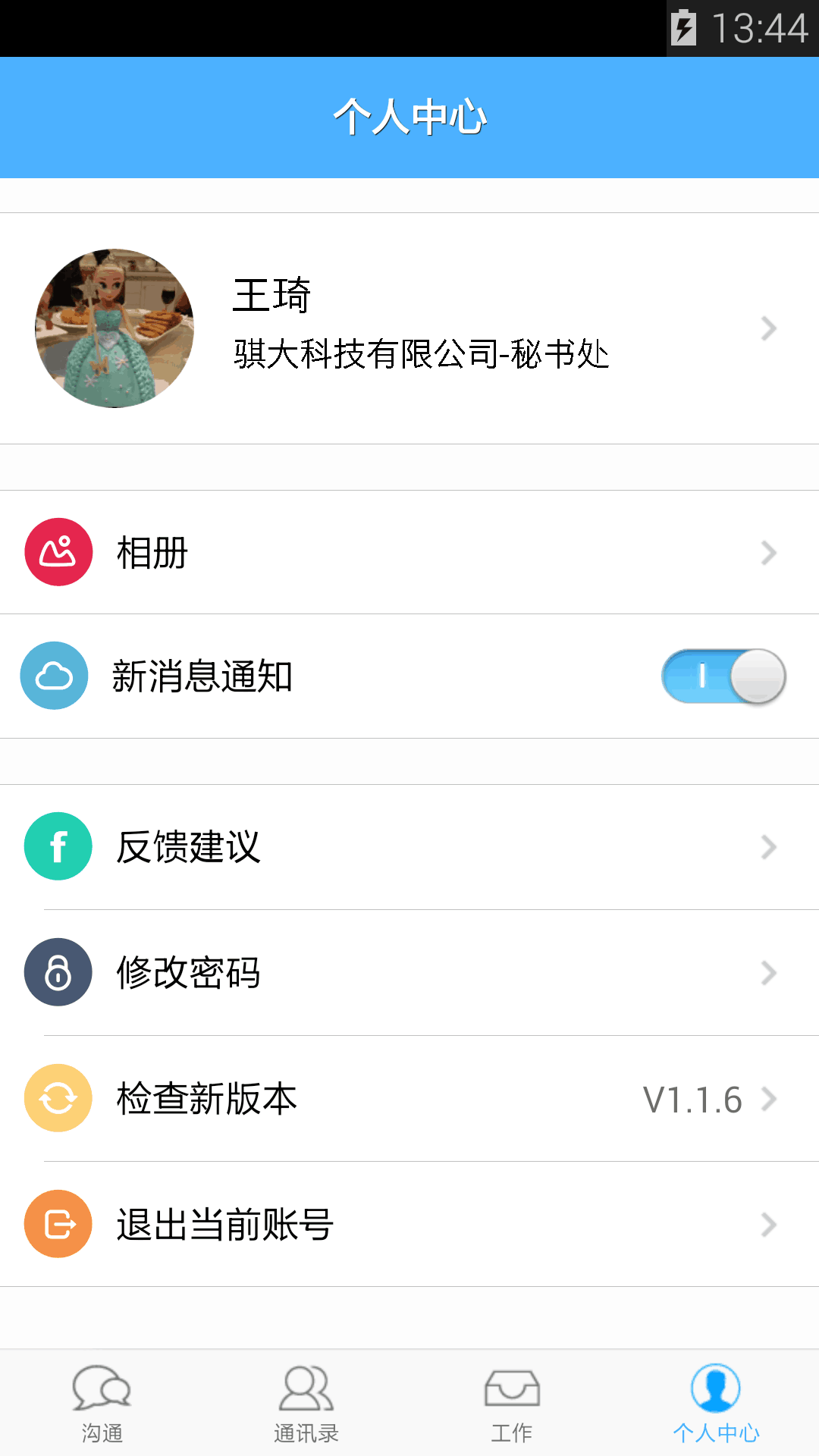Open the 相册 album row
The image size is (819, 1456).
point(409,552)
